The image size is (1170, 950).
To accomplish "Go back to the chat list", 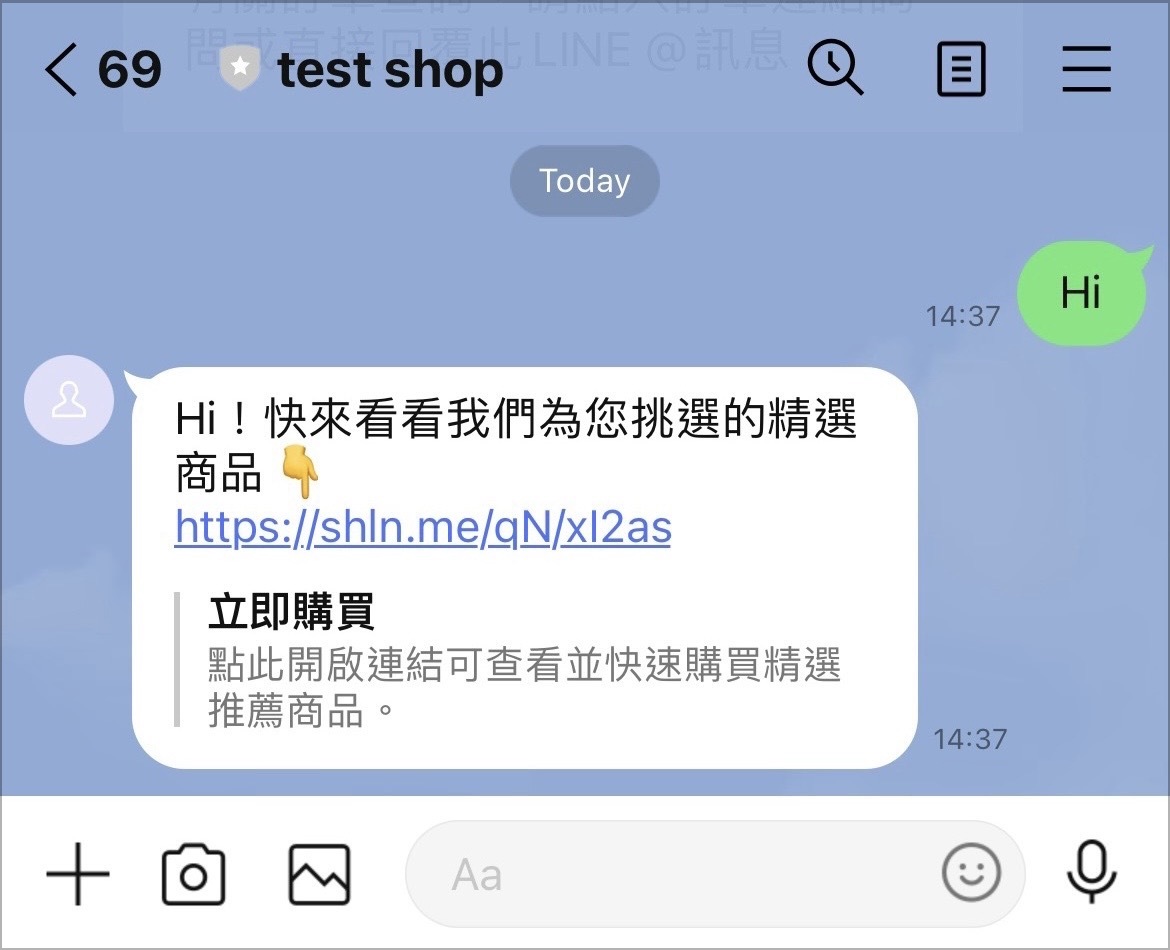I will (62, 71).
